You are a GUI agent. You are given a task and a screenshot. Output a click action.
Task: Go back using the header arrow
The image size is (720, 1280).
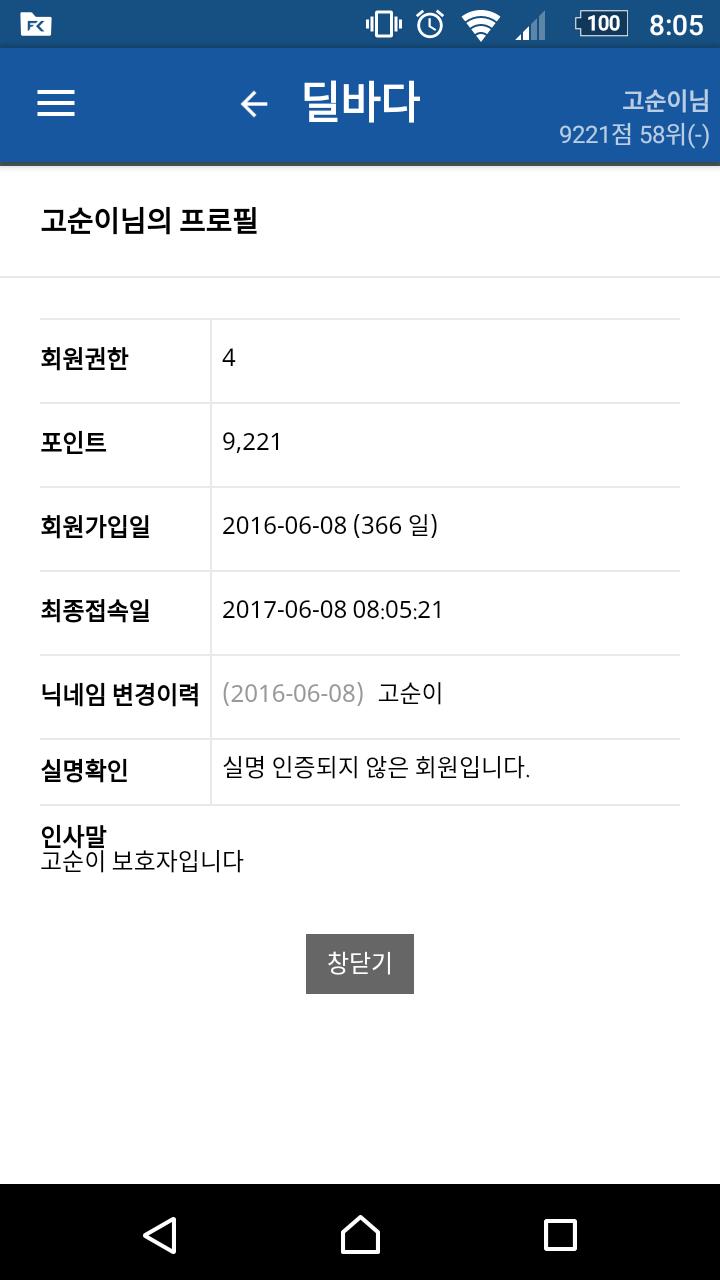pos(254,104)
